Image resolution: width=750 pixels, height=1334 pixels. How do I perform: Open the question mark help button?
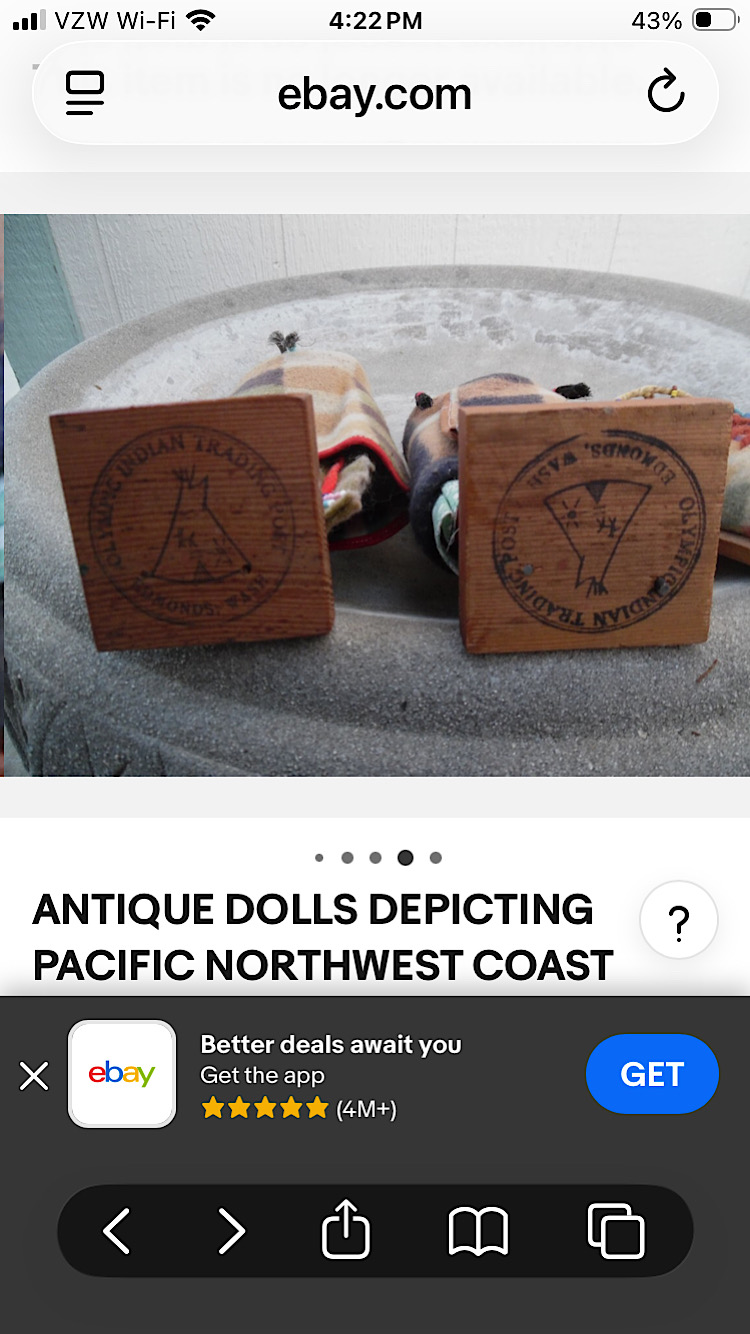coord(678,920)
